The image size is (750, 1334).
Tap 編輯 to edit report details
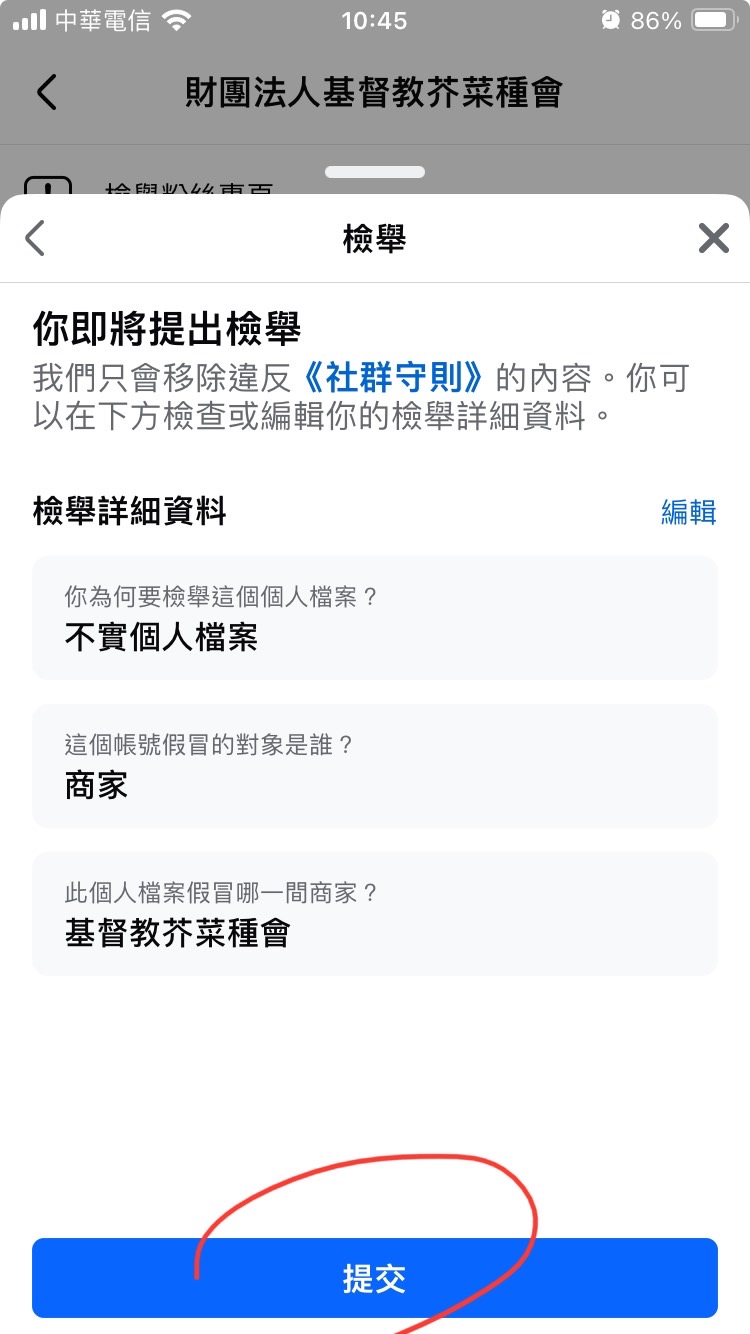click(x=688, y=512)
